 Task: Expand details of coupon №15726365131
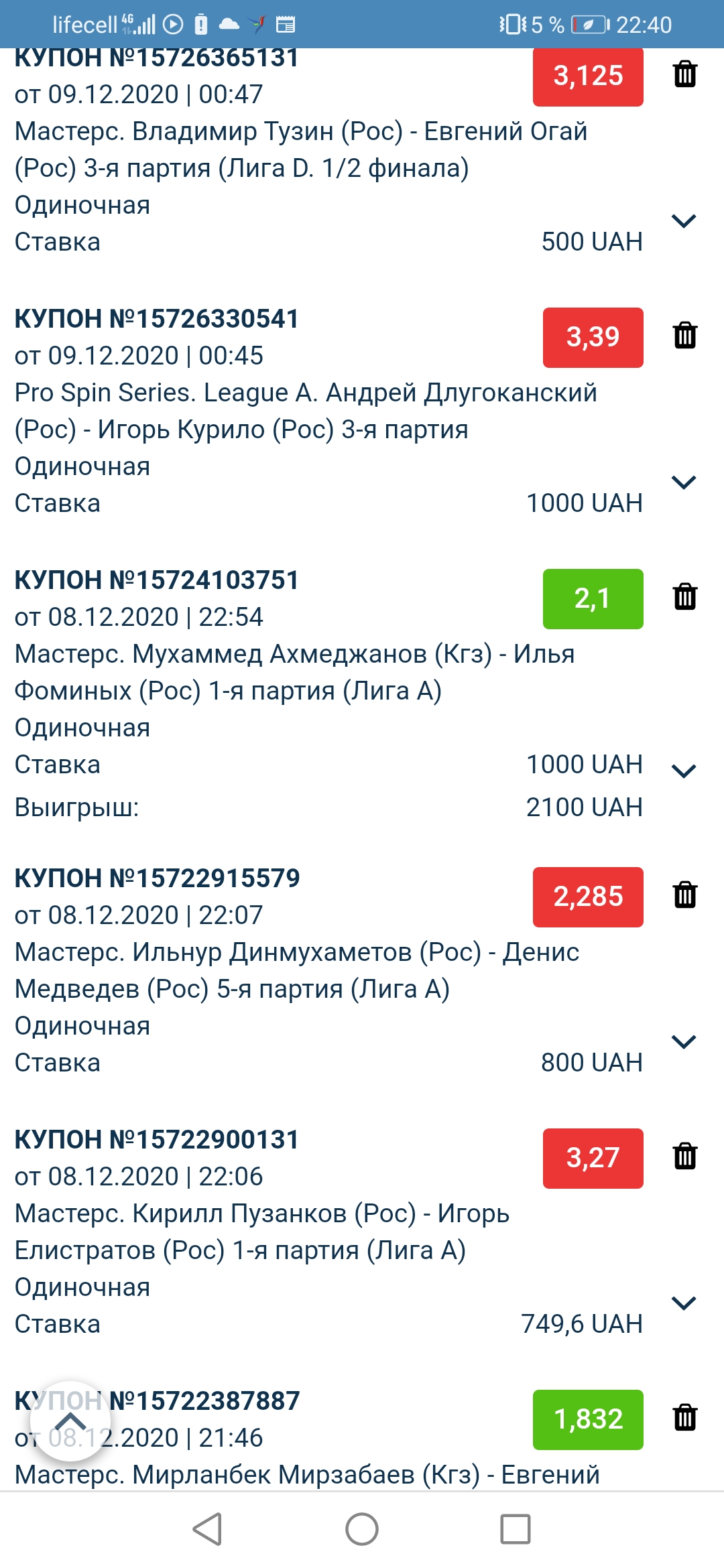click(x=684, y=220)
